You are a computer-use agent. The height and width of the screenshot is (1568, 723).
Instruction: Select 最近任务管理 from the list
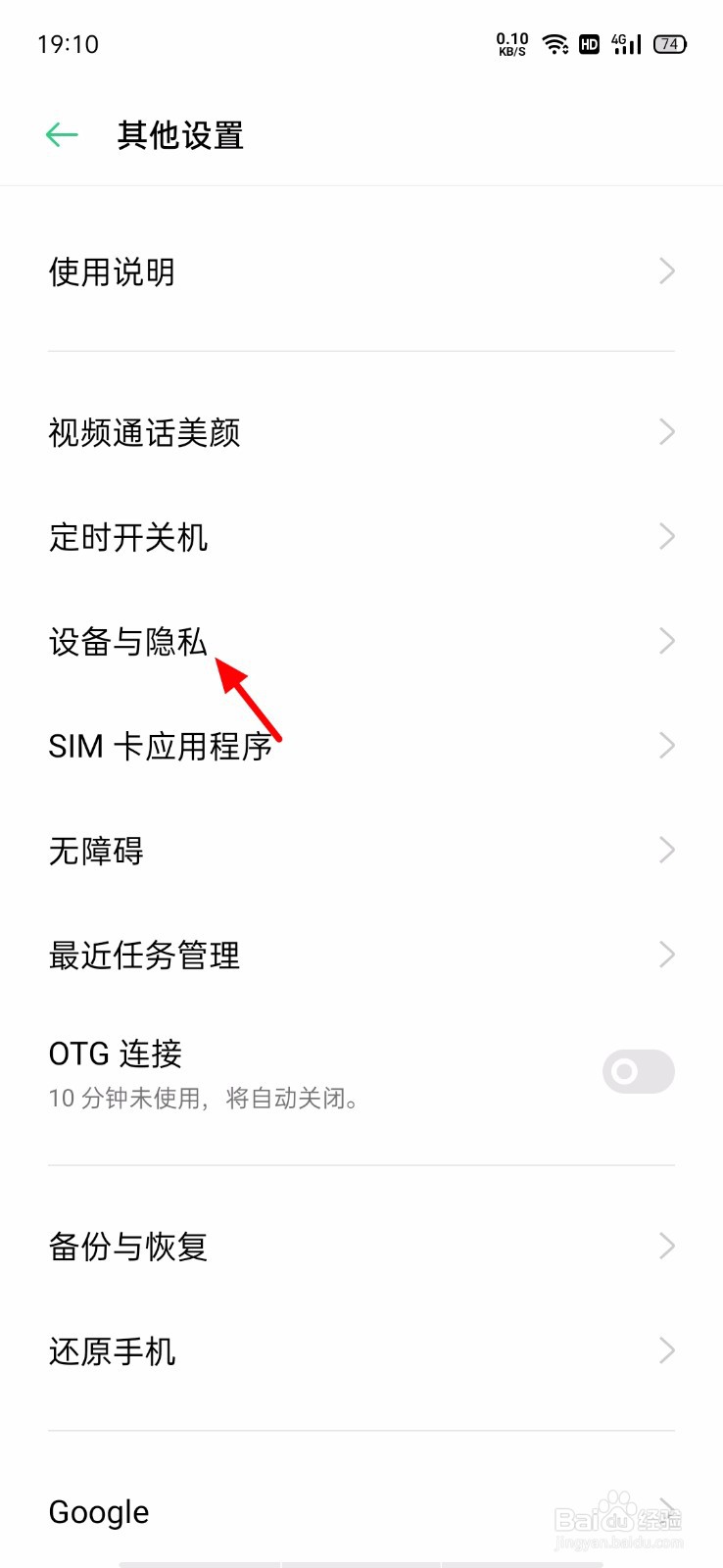(361, 955)
